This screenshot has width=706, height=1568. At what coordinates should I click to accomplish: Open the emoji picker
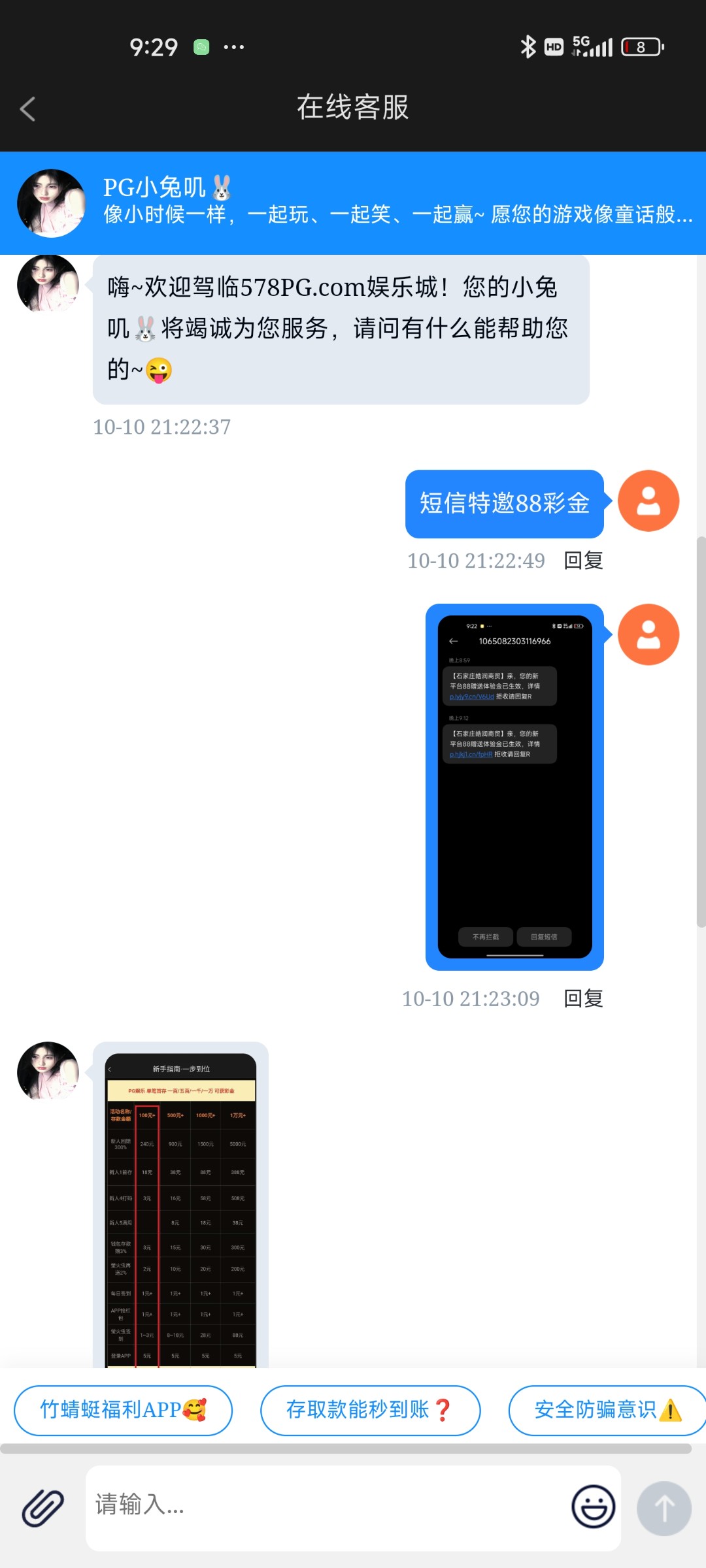593,1507
